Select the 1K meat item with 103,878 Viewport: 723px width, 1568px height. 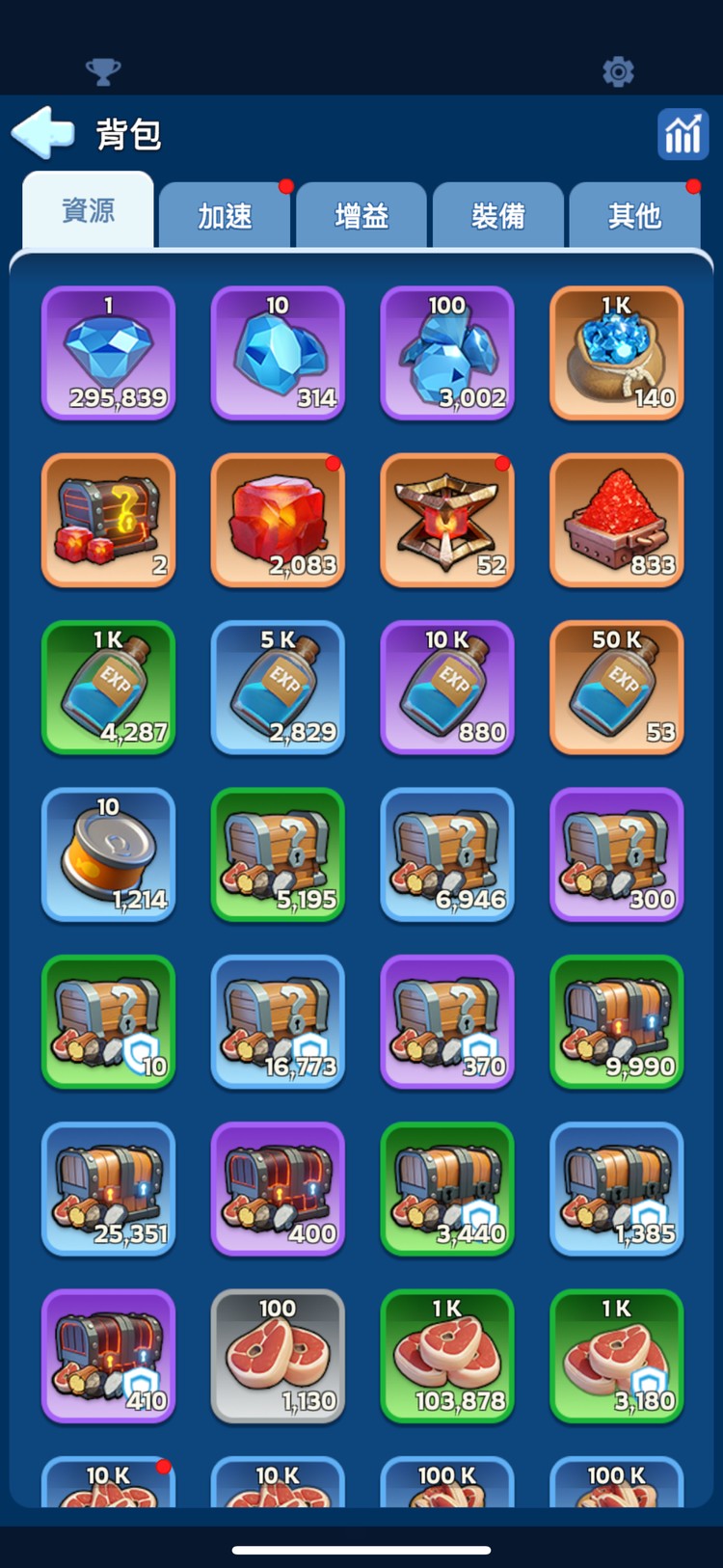[447, 1357]
